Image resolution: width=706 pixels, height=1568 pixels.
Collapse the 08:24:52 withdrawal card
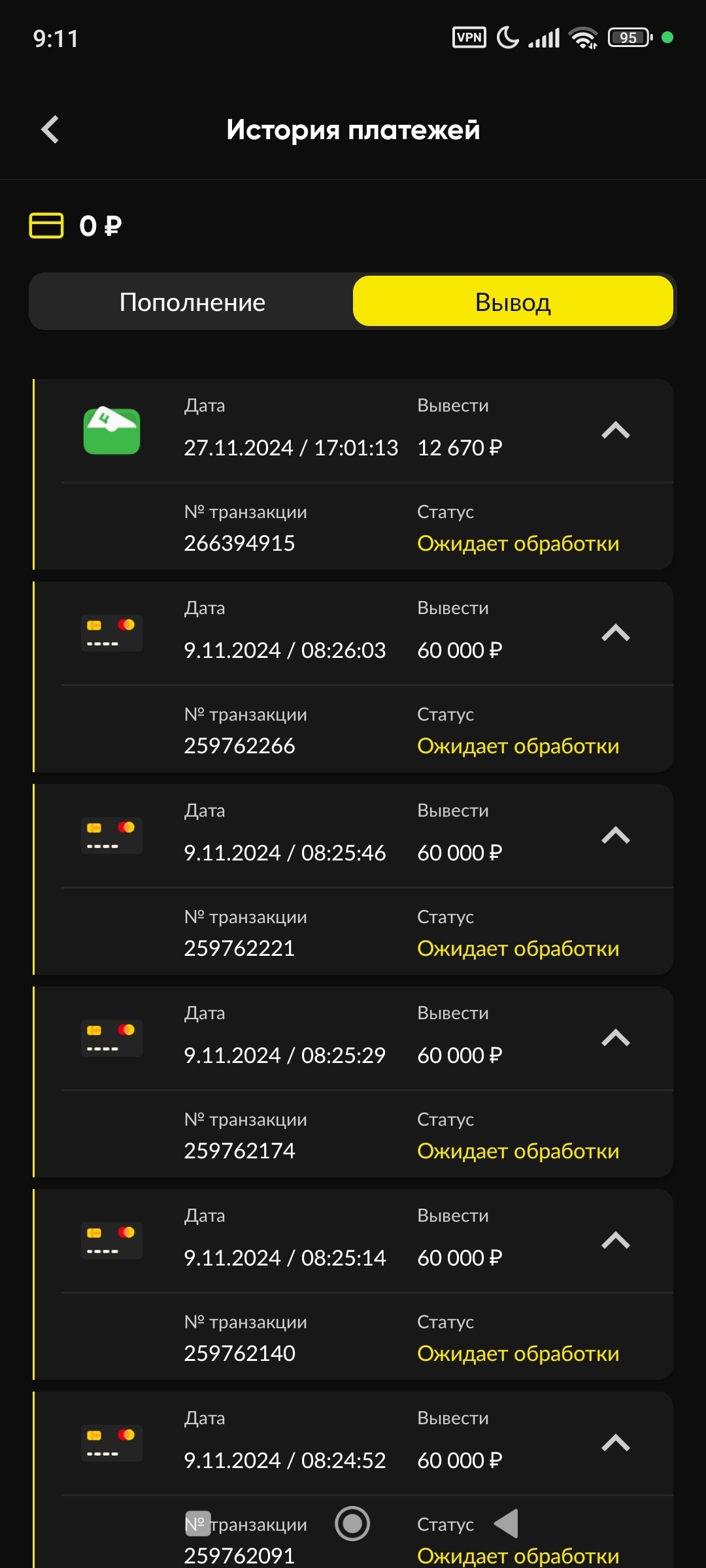[x=615, y=1443]
